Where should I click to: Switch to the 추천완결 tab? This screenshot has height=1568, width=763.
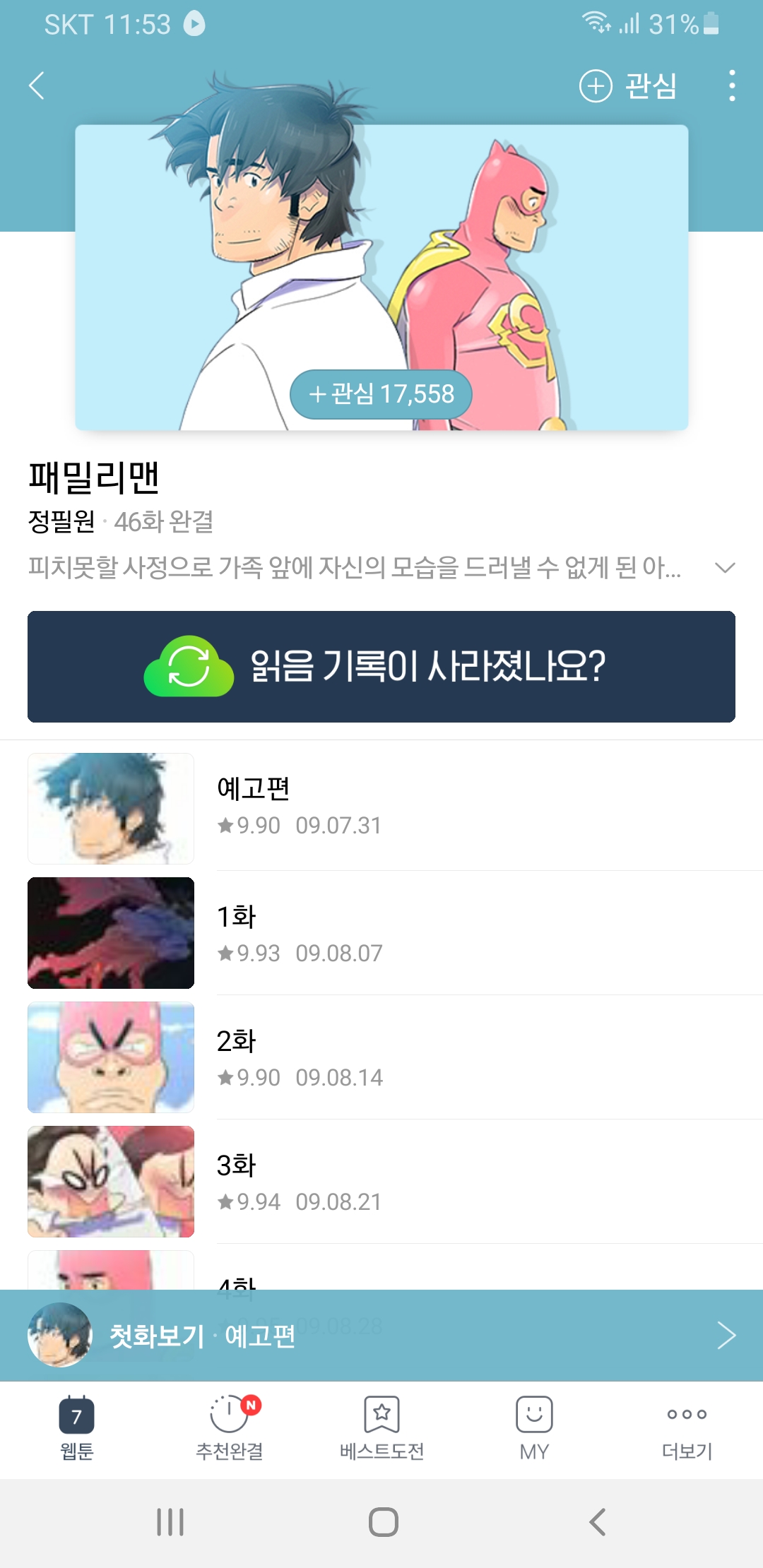click(229, 1429)
